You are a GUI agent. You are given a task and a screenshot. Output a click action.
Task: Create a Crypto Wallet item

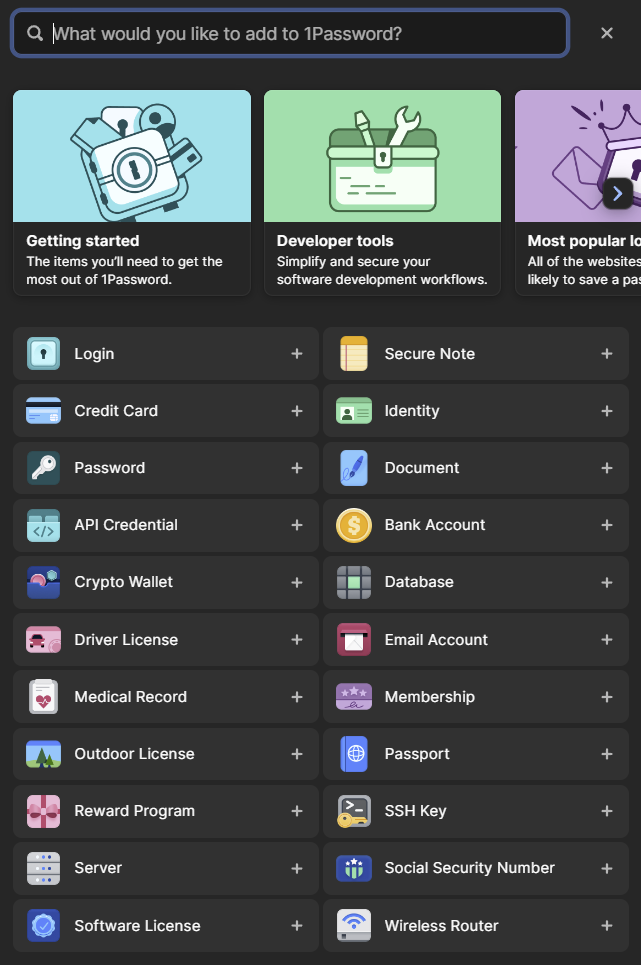(165, 582)
